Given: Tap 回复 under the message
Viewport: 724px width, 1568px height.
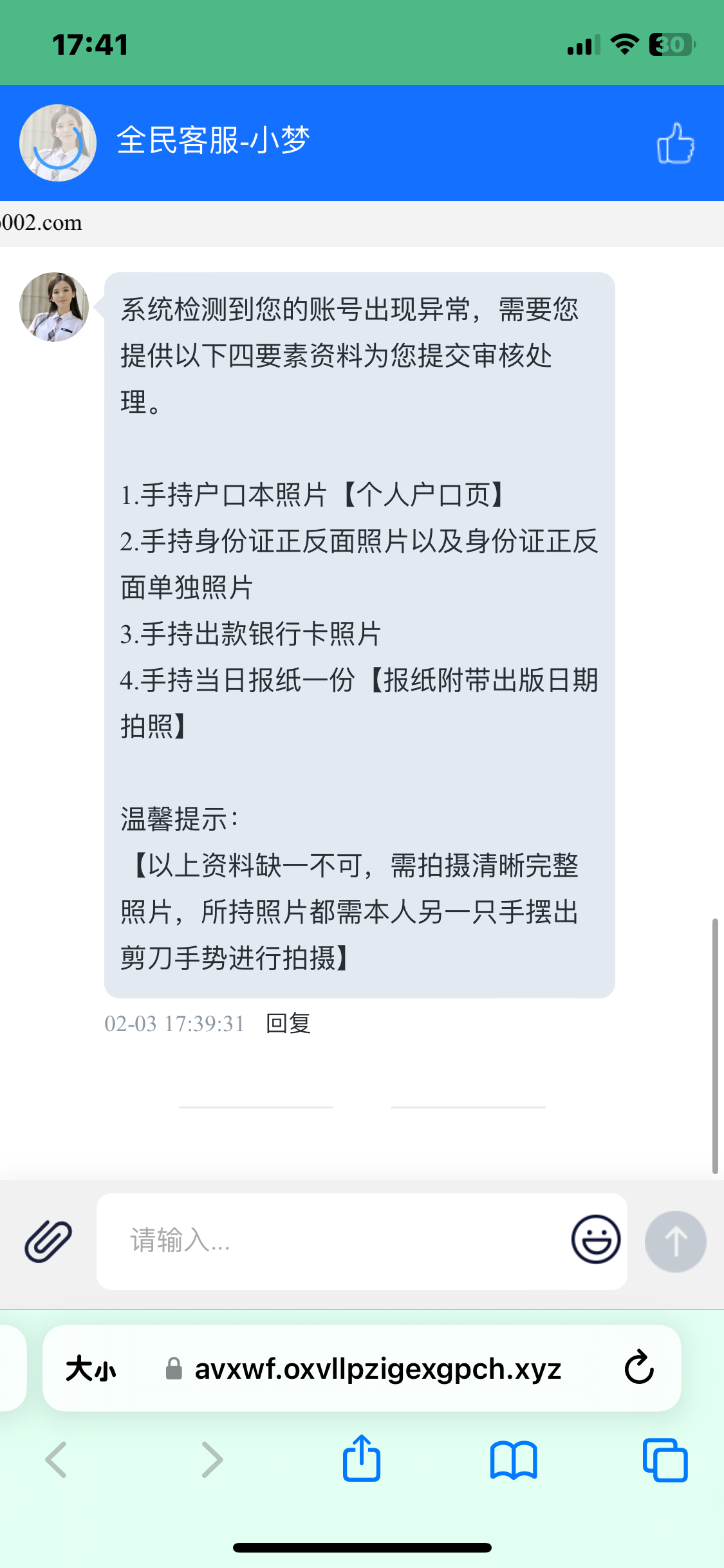Looking at the screenshot, I should pyautogui.click(x=288, y=1023).
